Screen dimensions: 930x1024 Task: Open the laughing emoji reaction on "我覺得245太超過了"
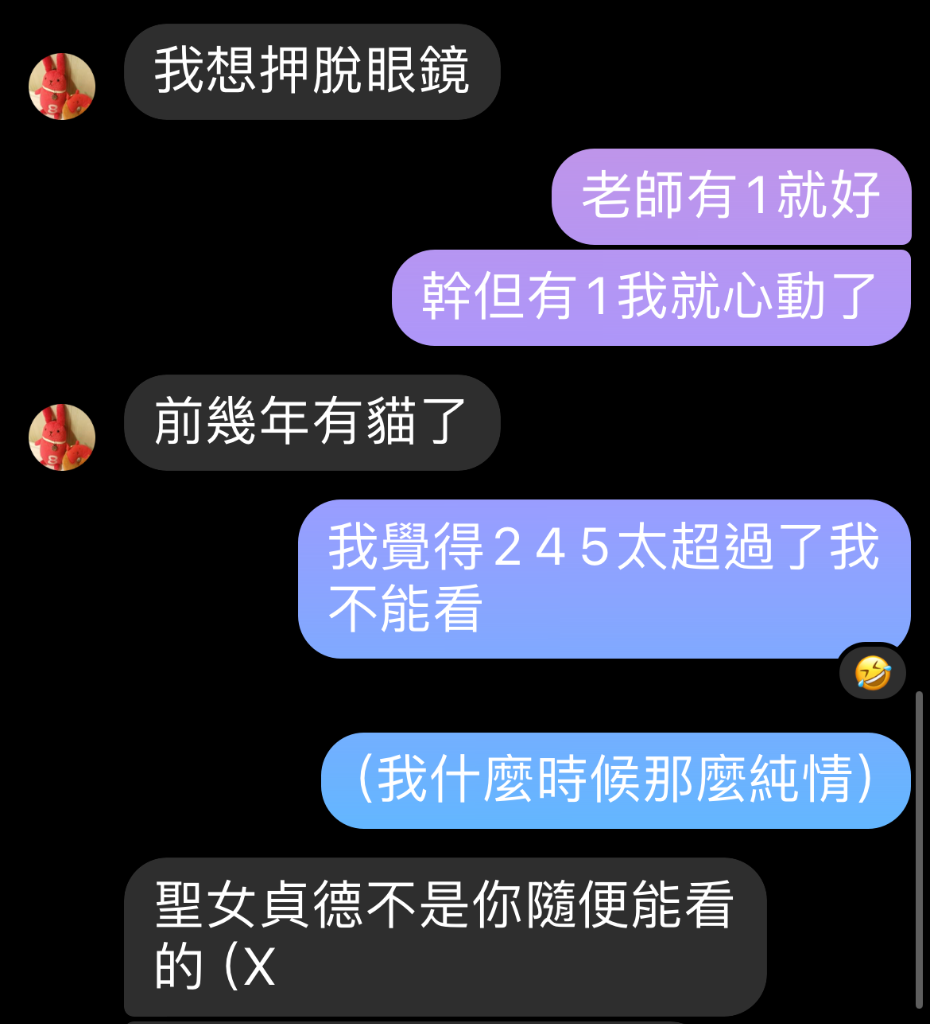click(872, 672)
